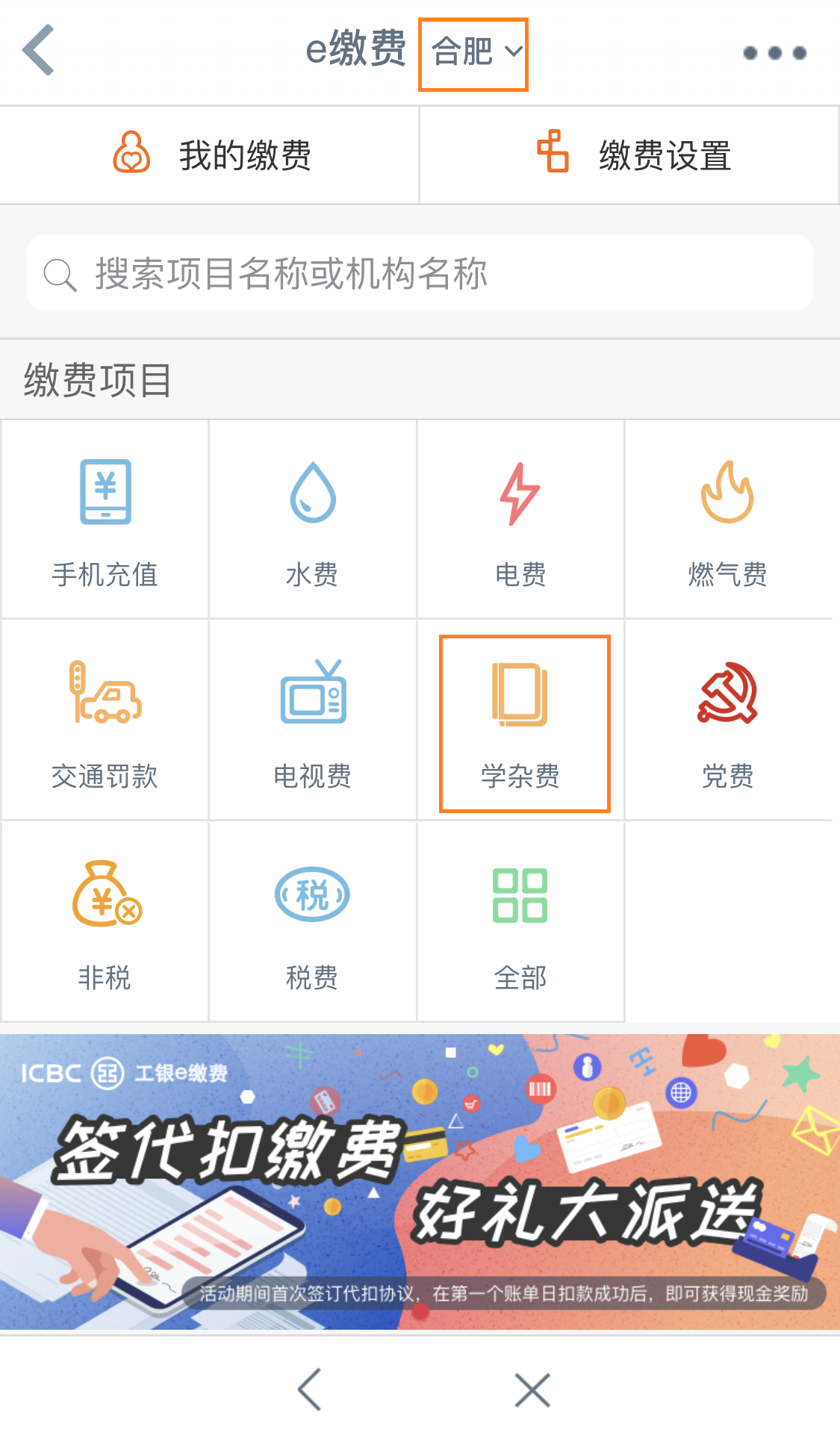Open the three-dot overflow menu

click(x=774, y=53)
